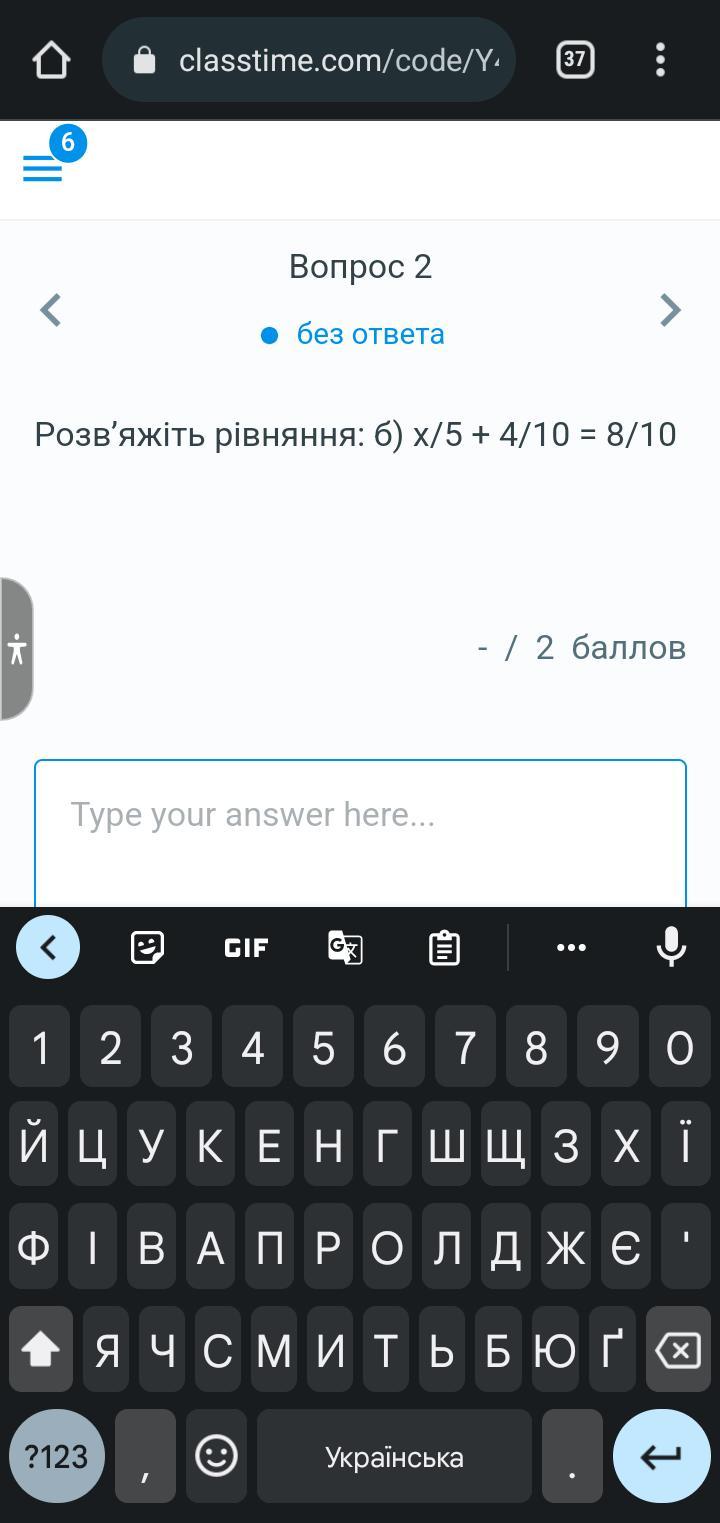The image size is (720, 1523).
Task: Open the emoji keyboard
Action: pos(216,1456)
